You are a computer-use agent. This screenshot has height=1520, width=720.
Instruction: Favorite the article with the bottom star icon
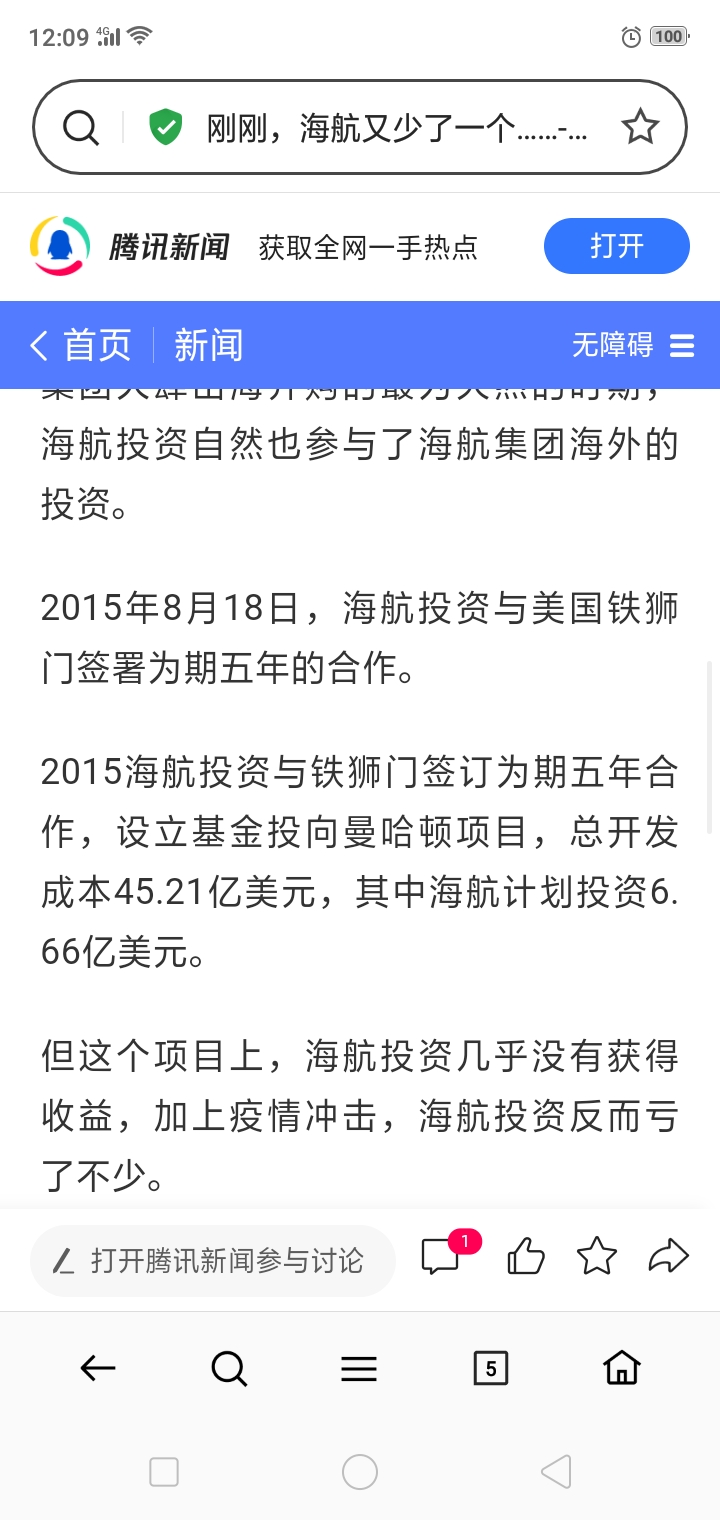click(x=597, y=1256)
